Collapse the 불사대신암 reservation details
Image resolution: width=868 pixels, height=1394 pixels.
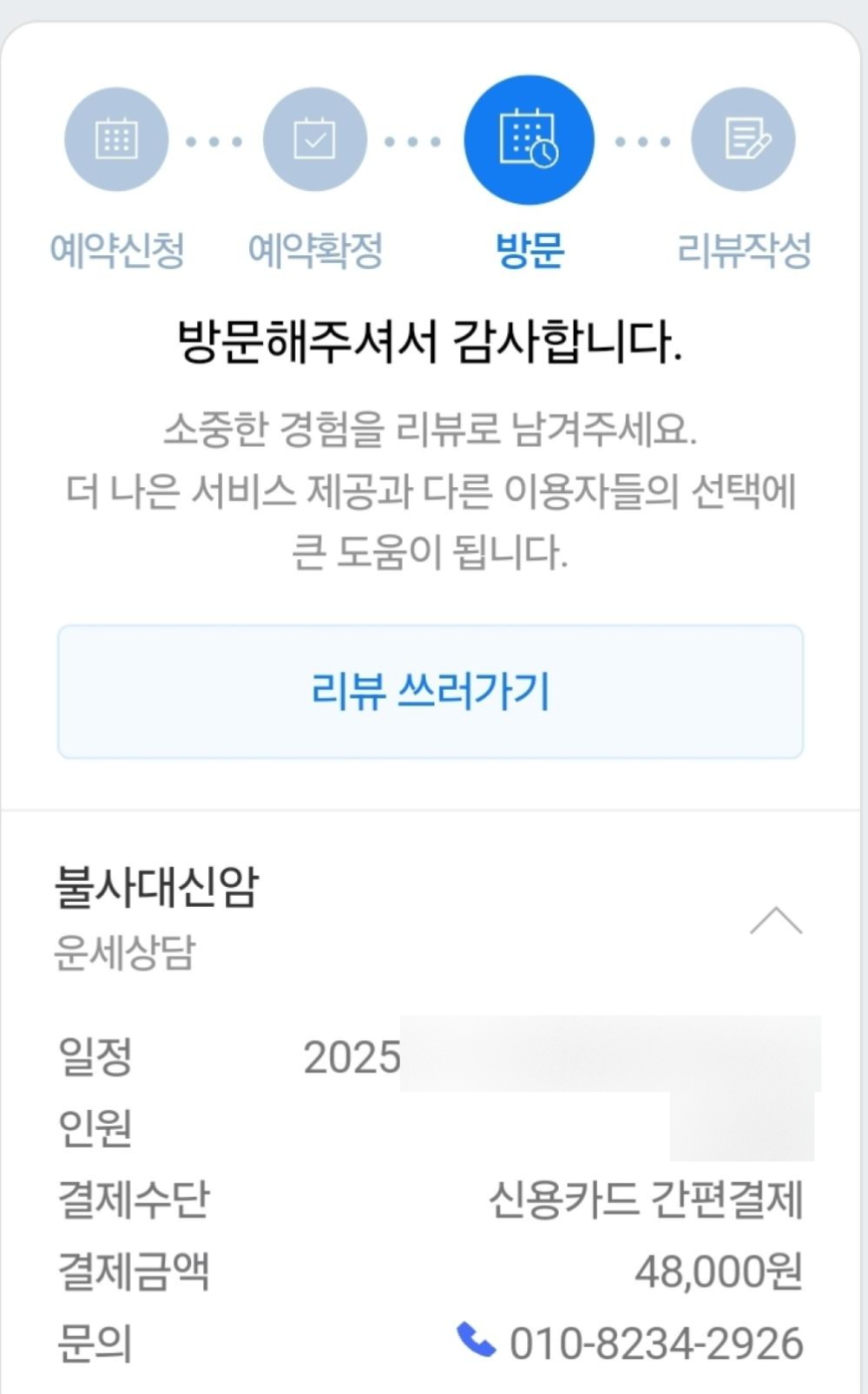click(775, 921)
